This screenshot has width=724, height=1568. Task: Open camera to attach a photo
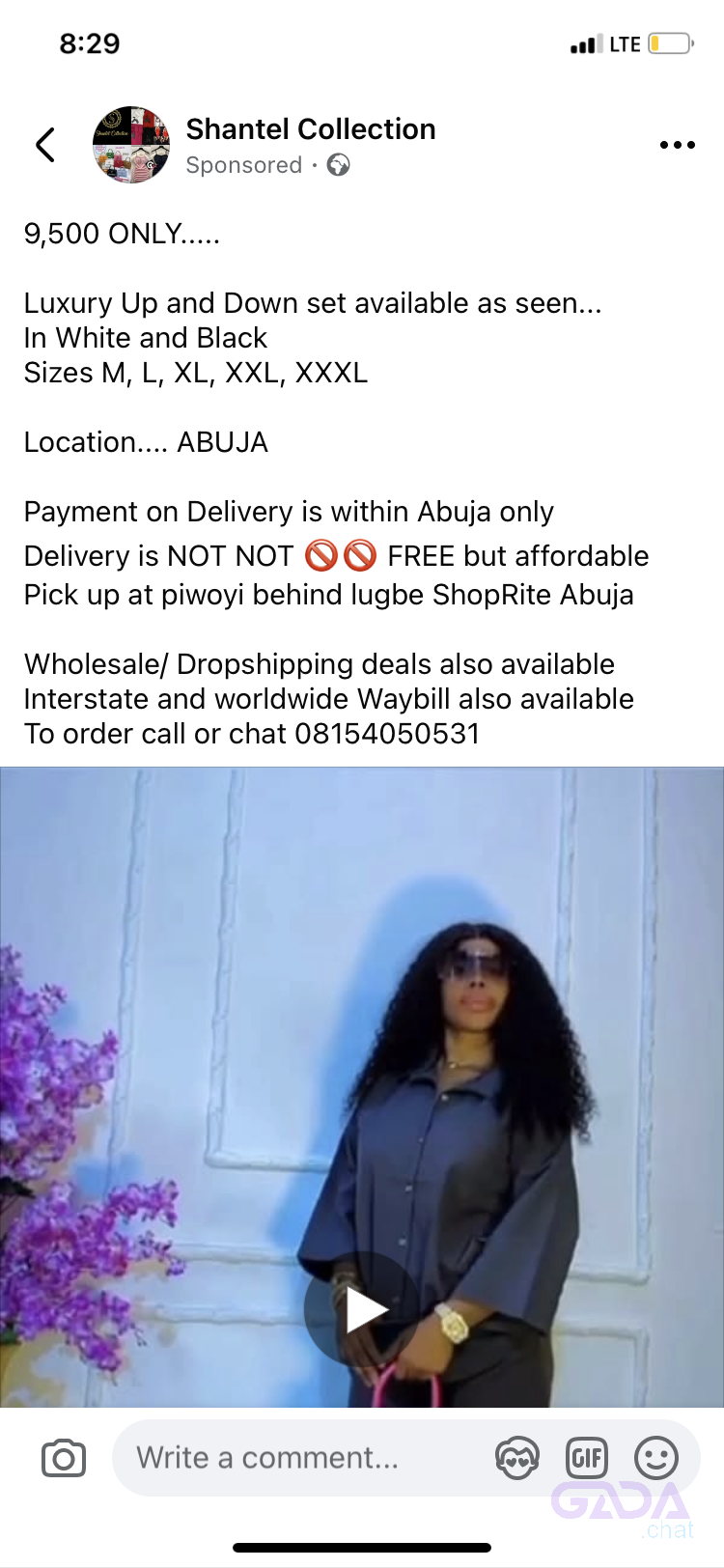[x=64, y=1458]
